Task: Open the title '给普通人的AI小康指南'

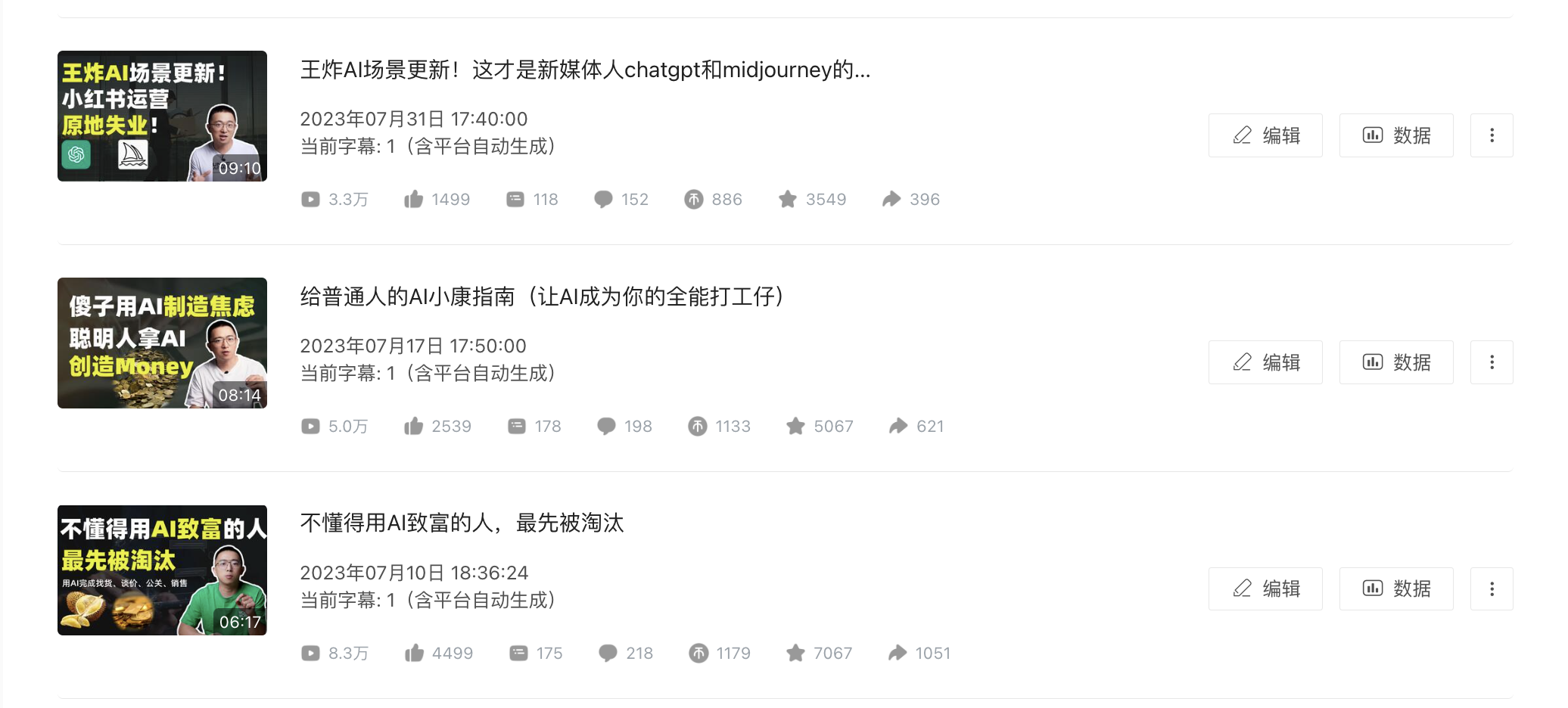Action: [x=541, y=297]
